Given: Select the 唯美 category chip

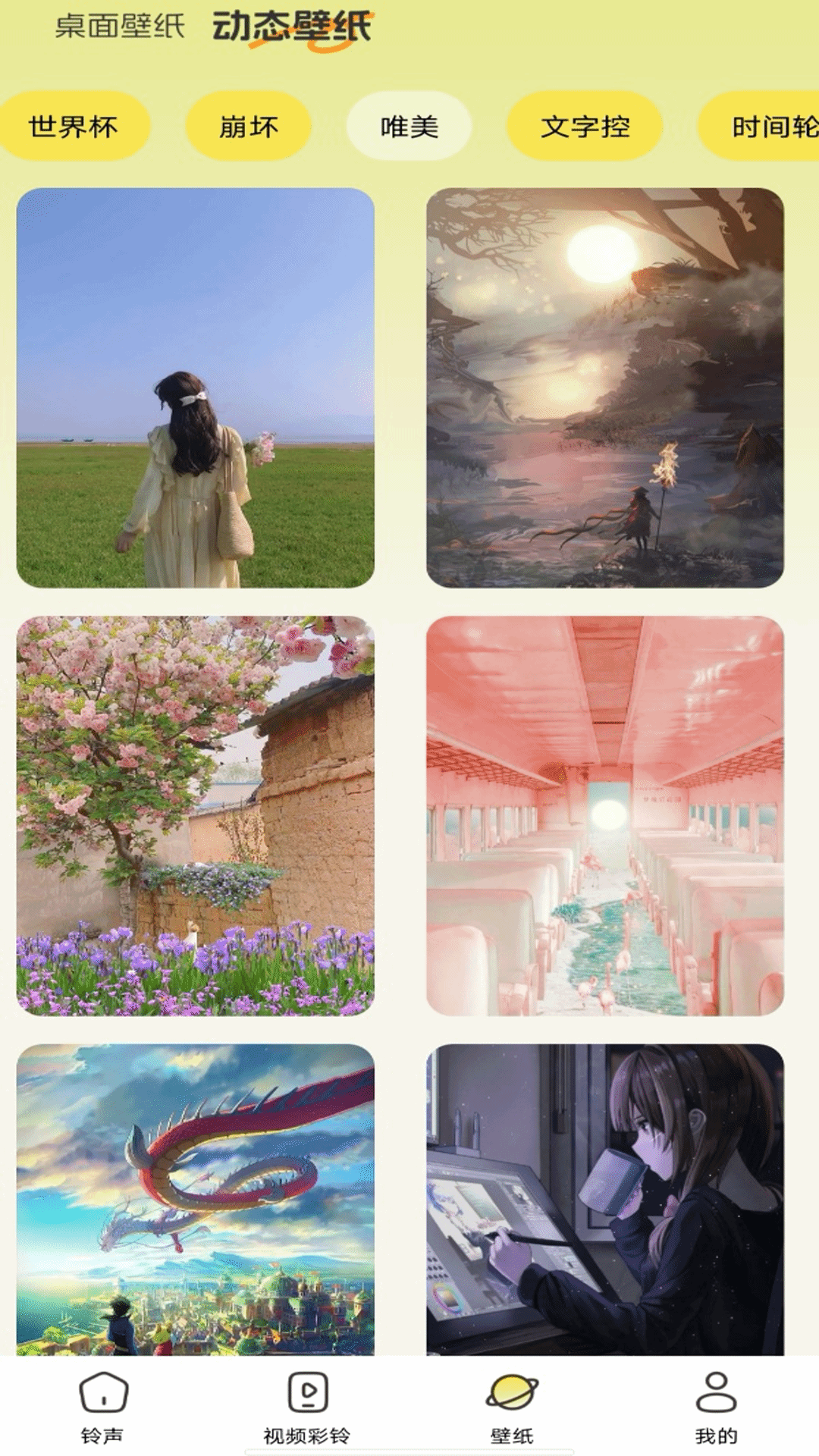Looking at the screenshot, I should tap(409, 127).
